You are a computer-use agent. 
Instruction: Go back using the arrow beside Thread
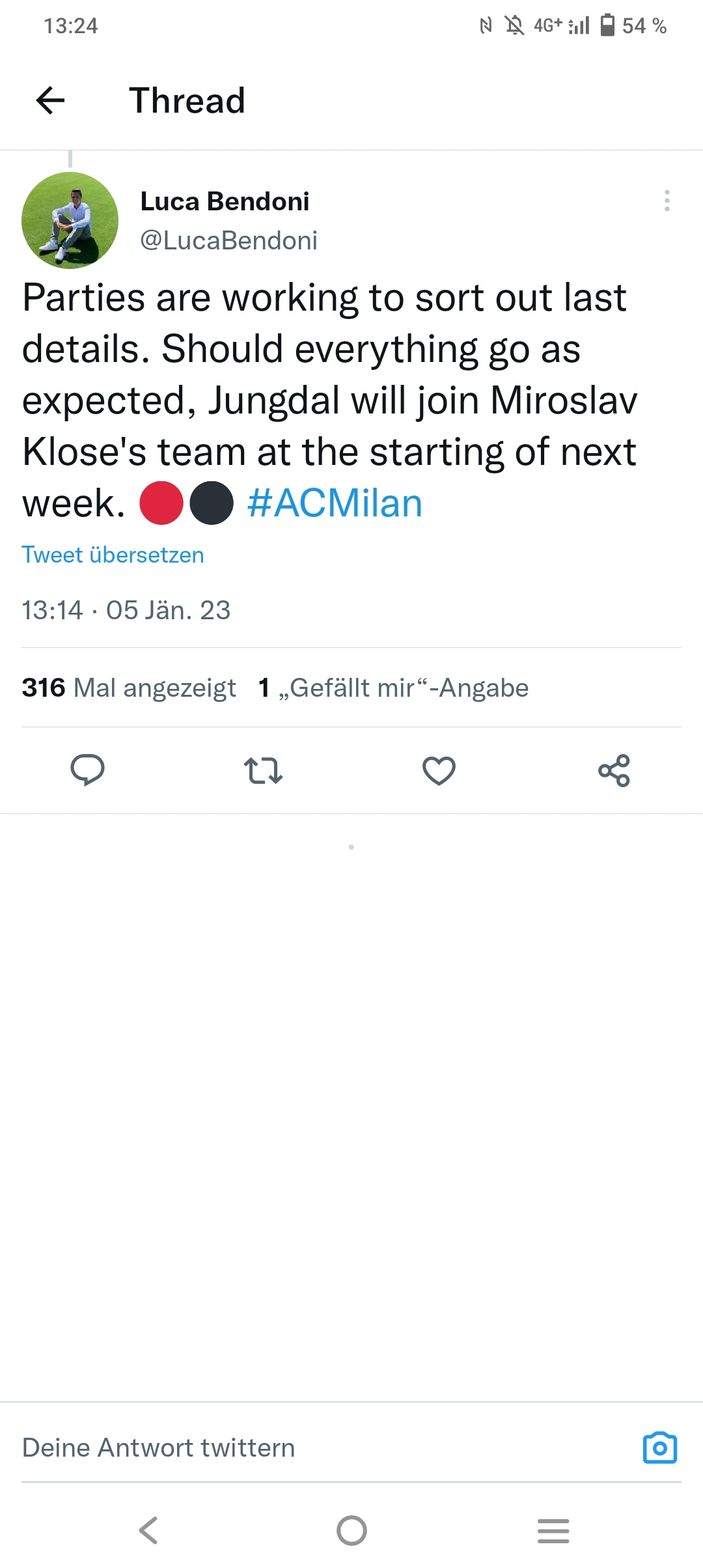50,100
